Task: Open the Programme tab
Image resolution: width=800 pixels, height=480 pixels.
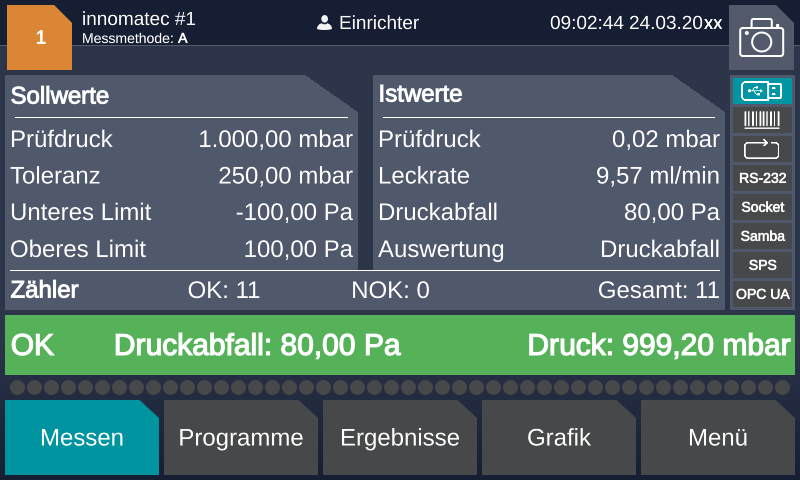Action: click(x=240, y=438)
